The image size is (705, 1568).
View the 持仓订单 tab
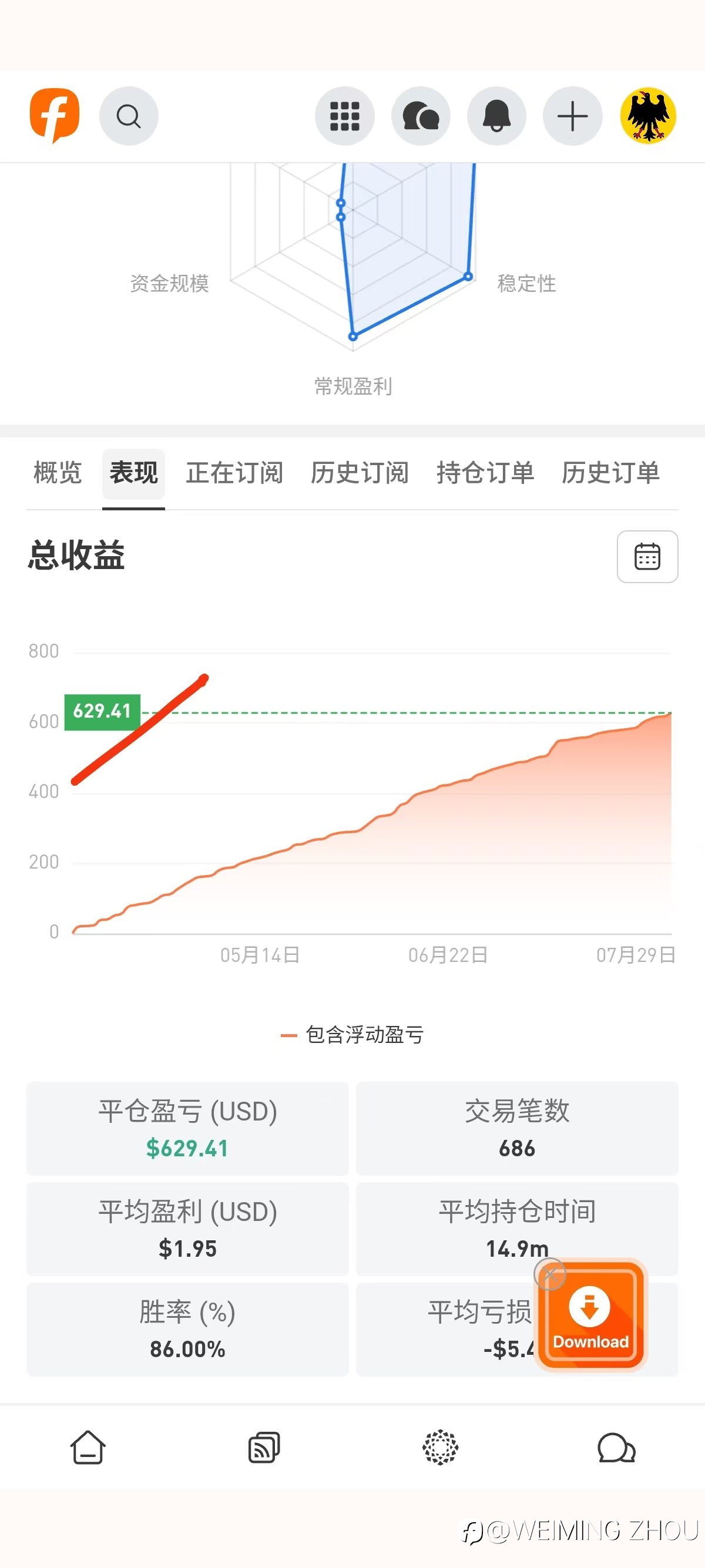tap(485, 473)
